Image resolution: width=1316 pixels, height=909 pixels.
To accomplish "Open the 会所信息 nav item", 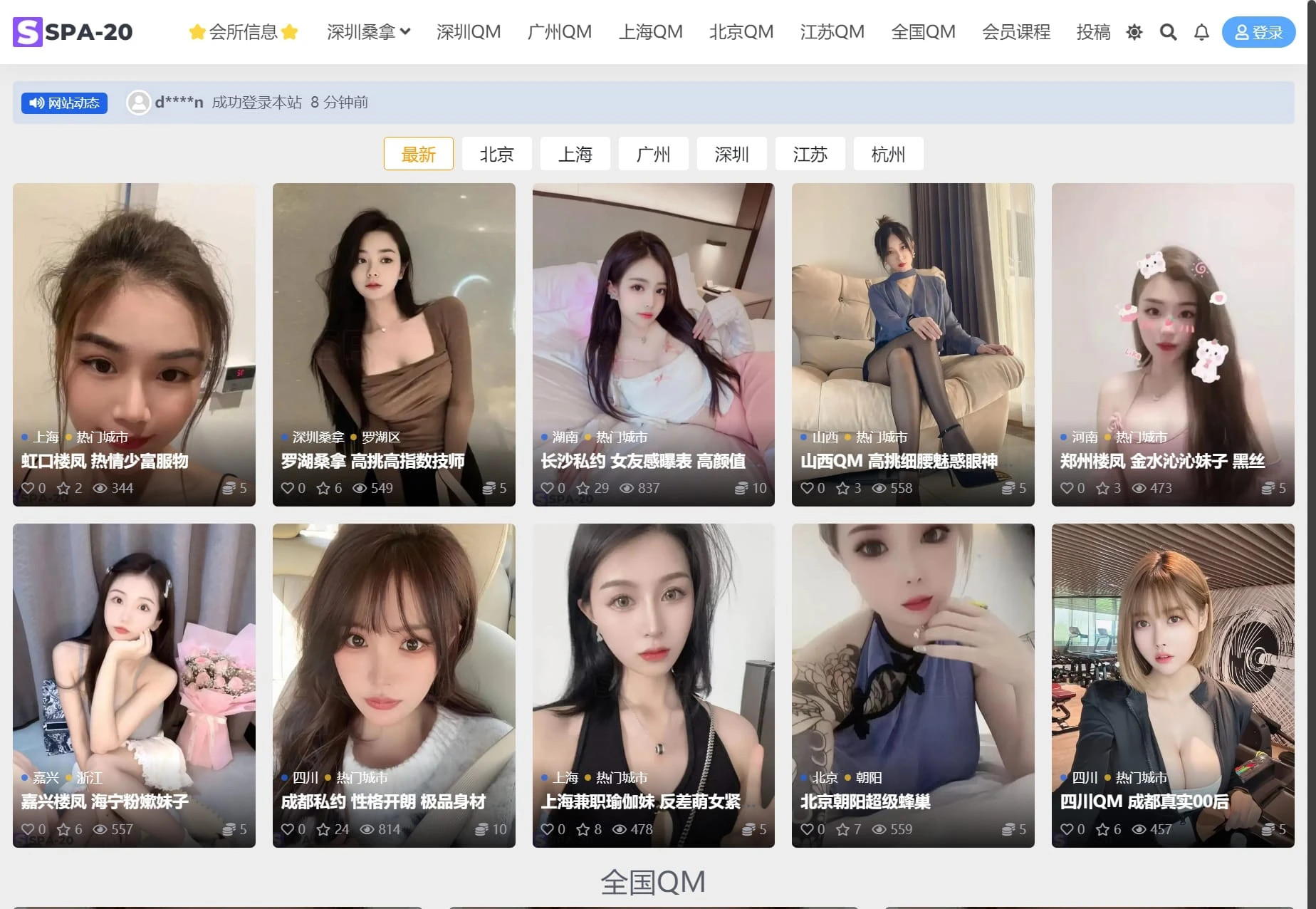I will click(x=243, y=32).
